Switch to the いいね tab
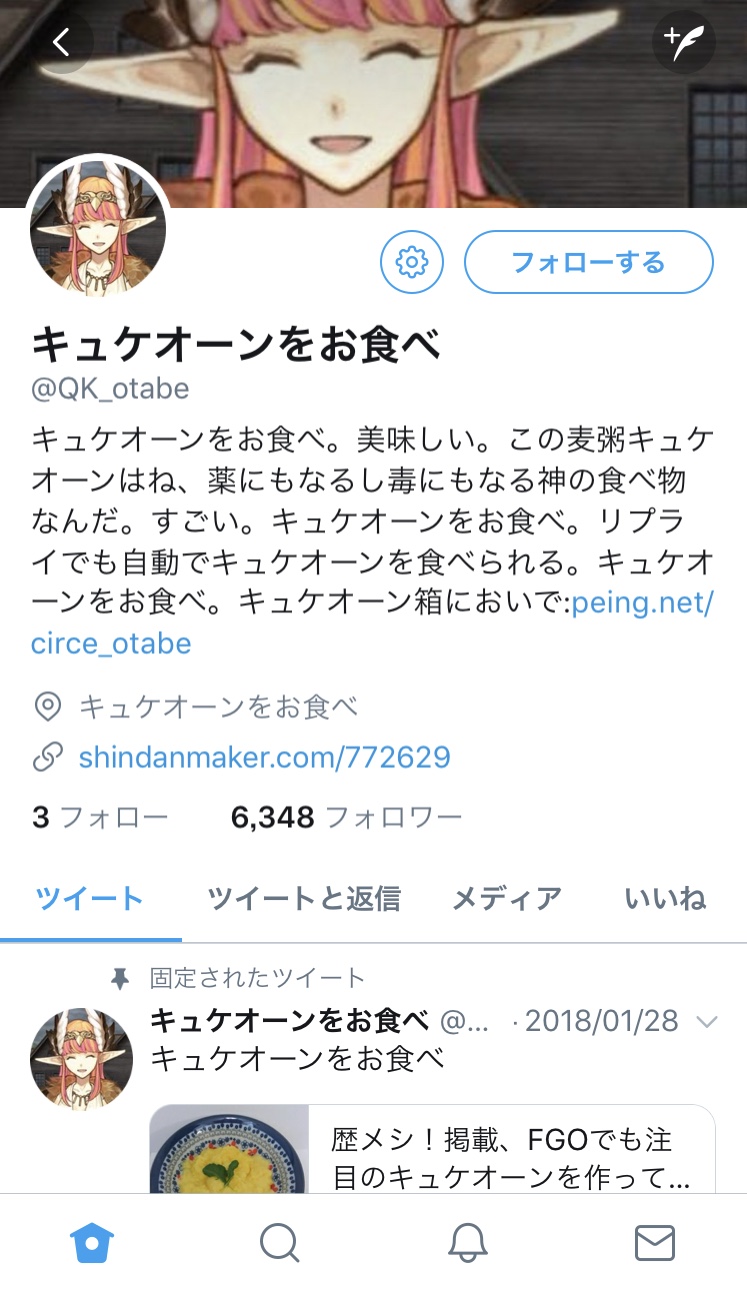The height and width of the screenshot is (1292, 747). click(665, 898)
